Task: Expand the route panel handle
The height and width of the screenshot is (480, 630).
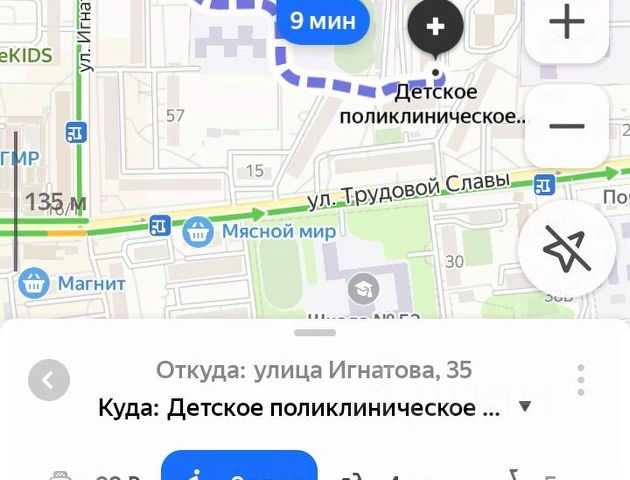Action: coord(314,331)
